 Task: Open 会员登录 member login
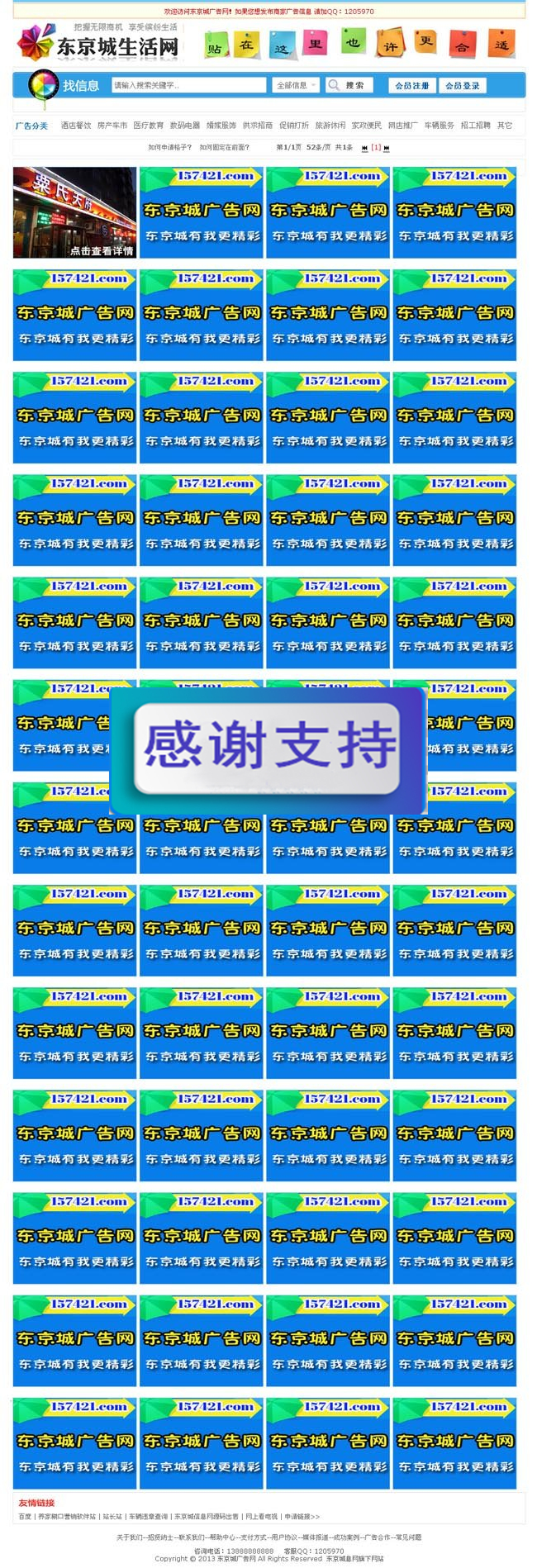click(x=462, y=85)
